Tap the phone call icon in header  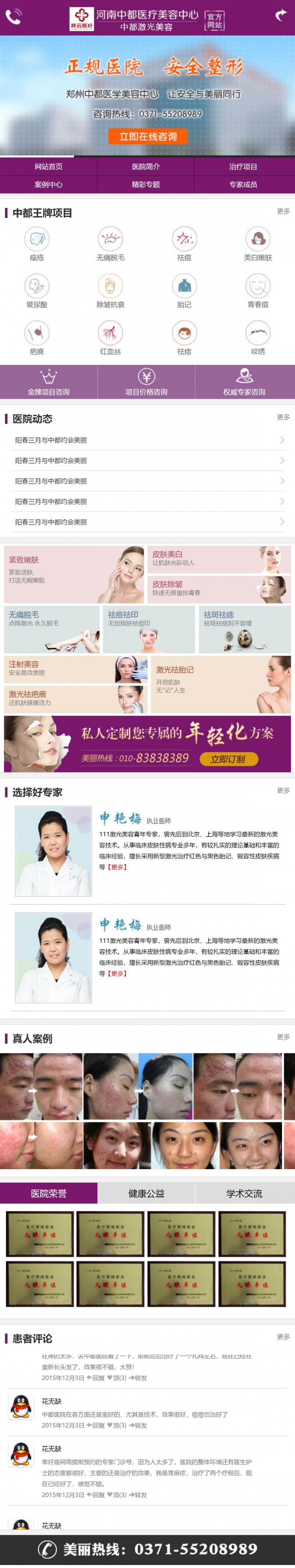point(13,17)
